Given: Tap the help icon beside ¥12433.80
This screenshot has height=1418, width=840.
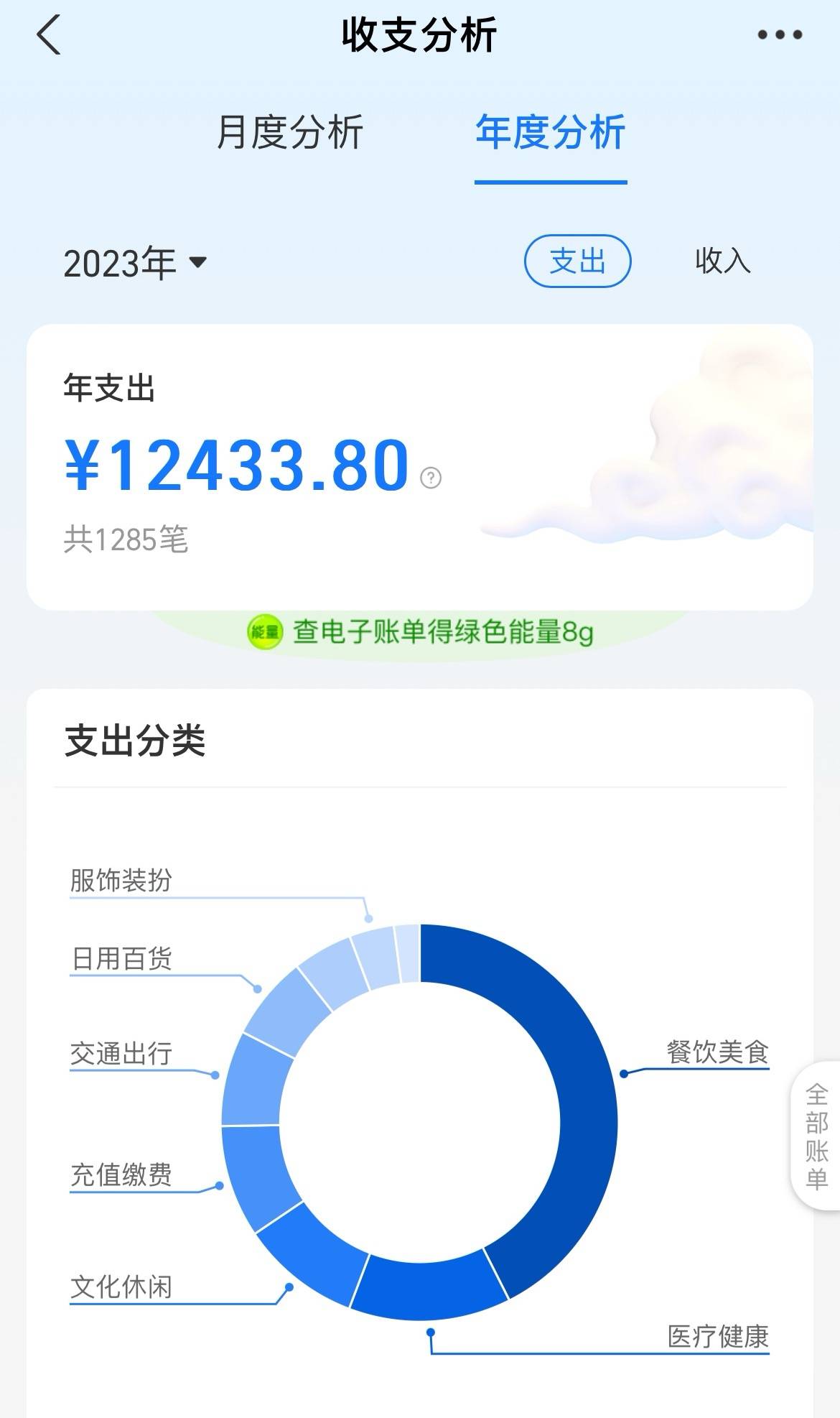Looking at the screenshot, I should click(431, 477).
